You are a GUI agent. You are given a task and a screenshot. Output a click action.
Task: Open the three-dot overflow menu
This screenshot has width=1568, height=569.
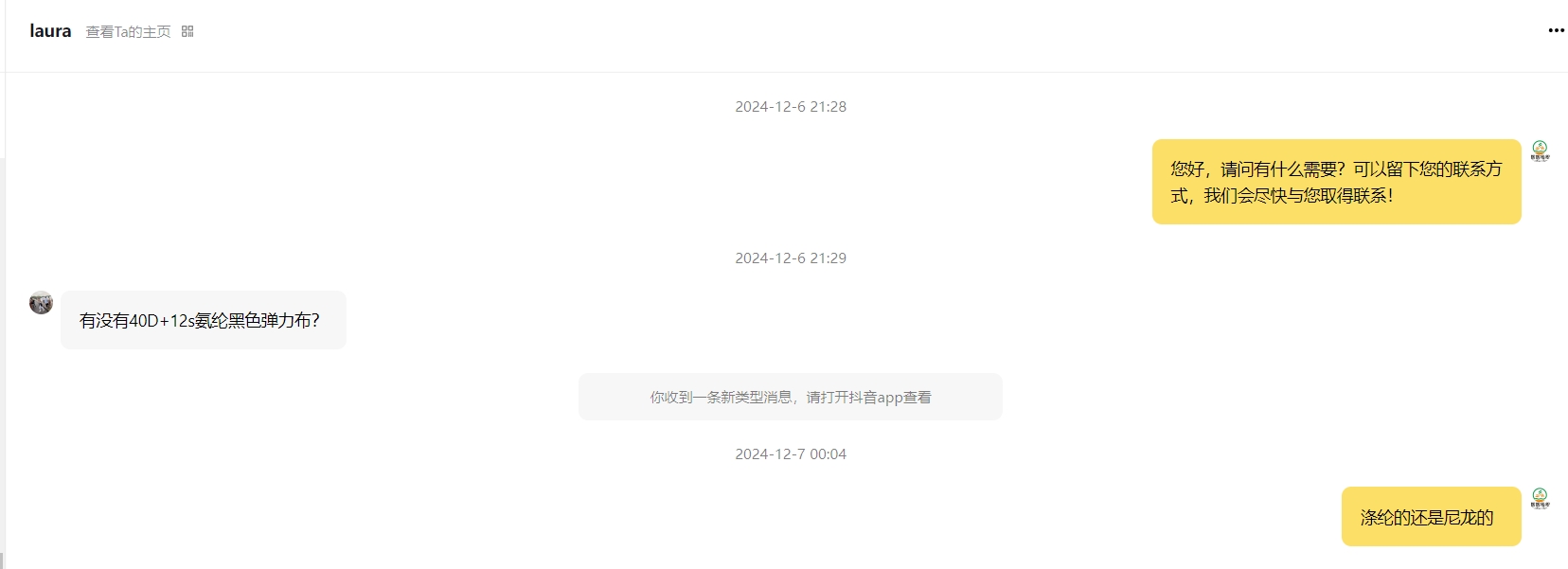pos(1556,30)
